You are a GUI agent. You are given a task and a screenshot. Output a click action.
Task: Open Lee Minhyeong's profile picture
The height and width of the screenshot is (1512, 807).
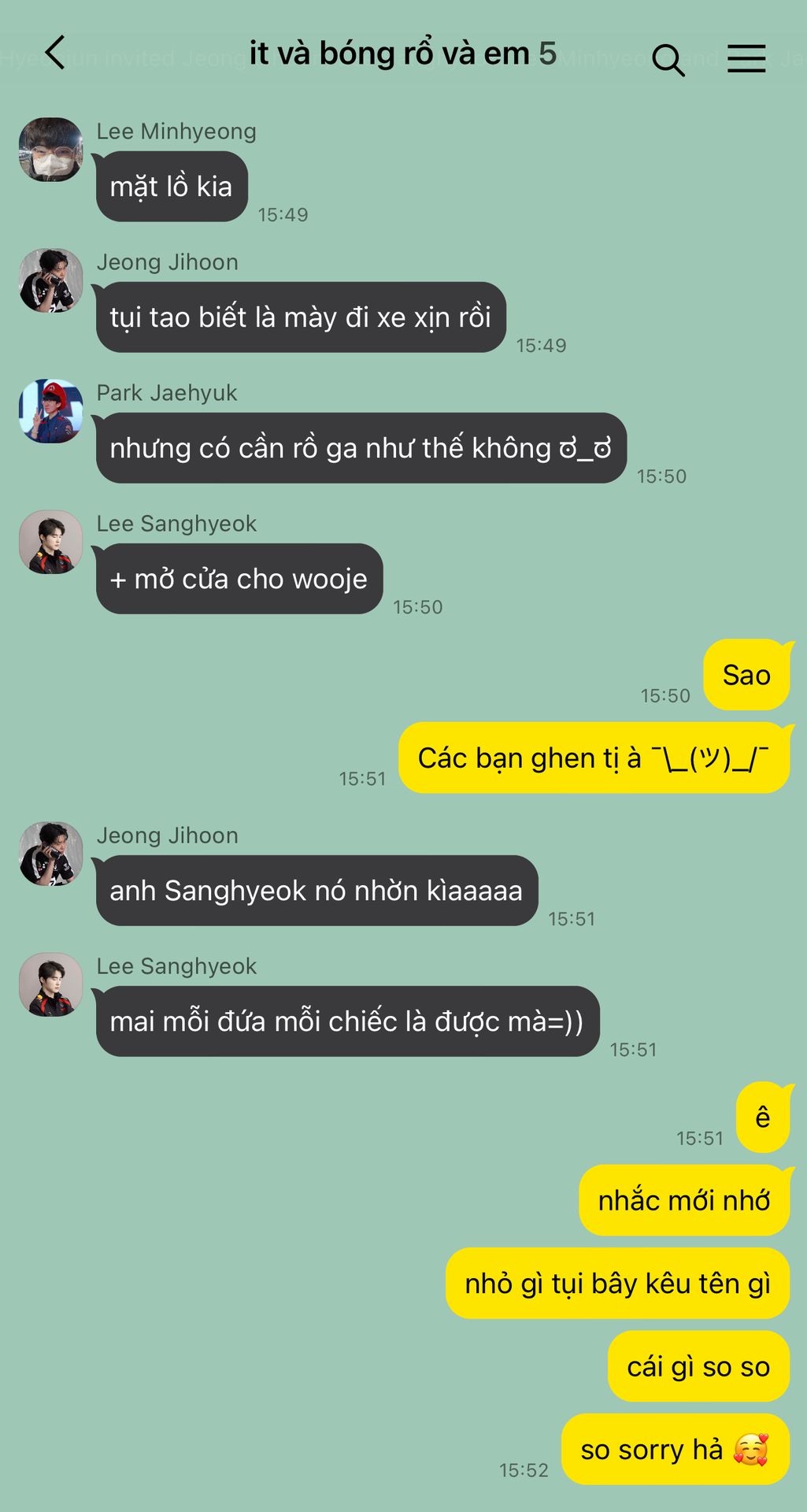coord(51,150)
